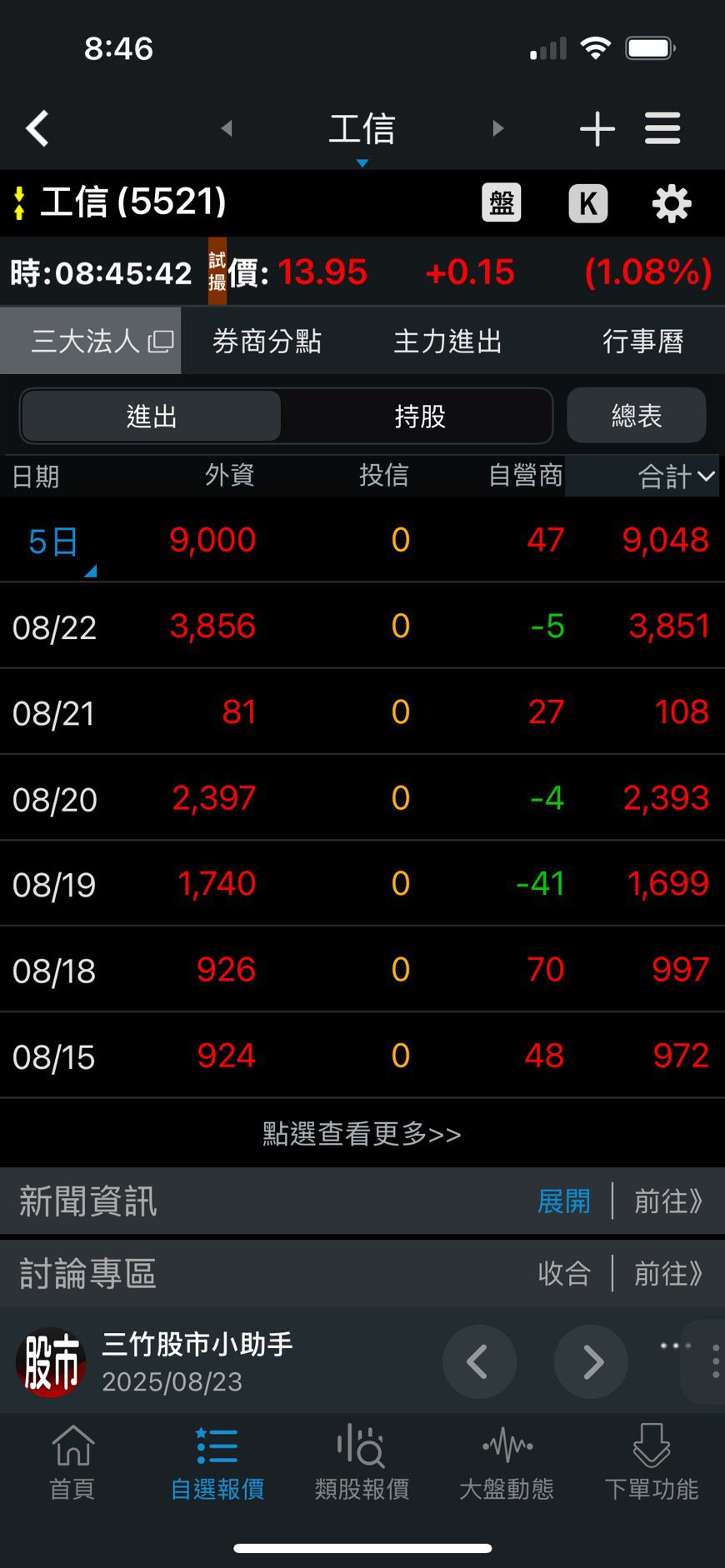The image size is (725, 1568).
Task: Open the gear settings
Action: 671,203
